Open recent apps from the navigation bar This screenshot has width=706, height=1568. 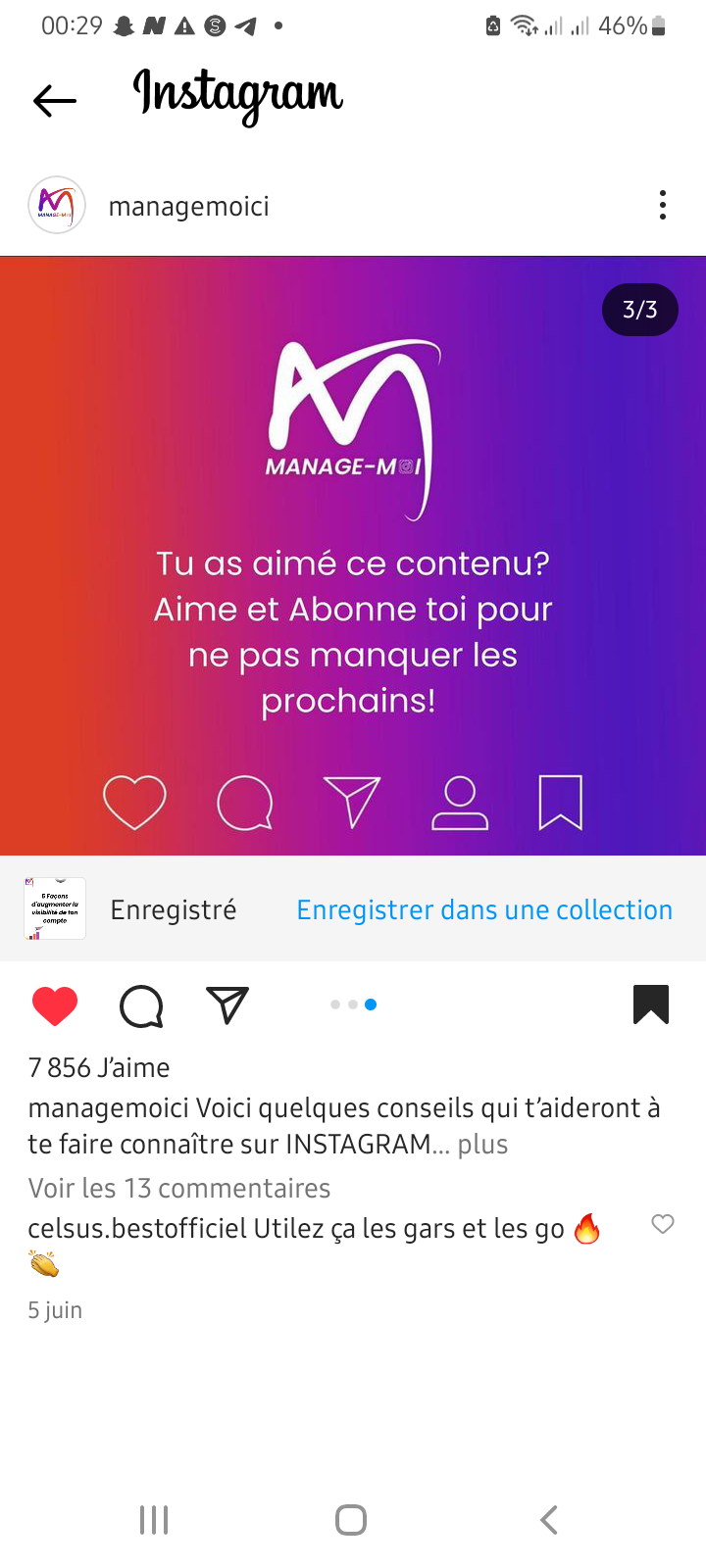point(154,1520)
